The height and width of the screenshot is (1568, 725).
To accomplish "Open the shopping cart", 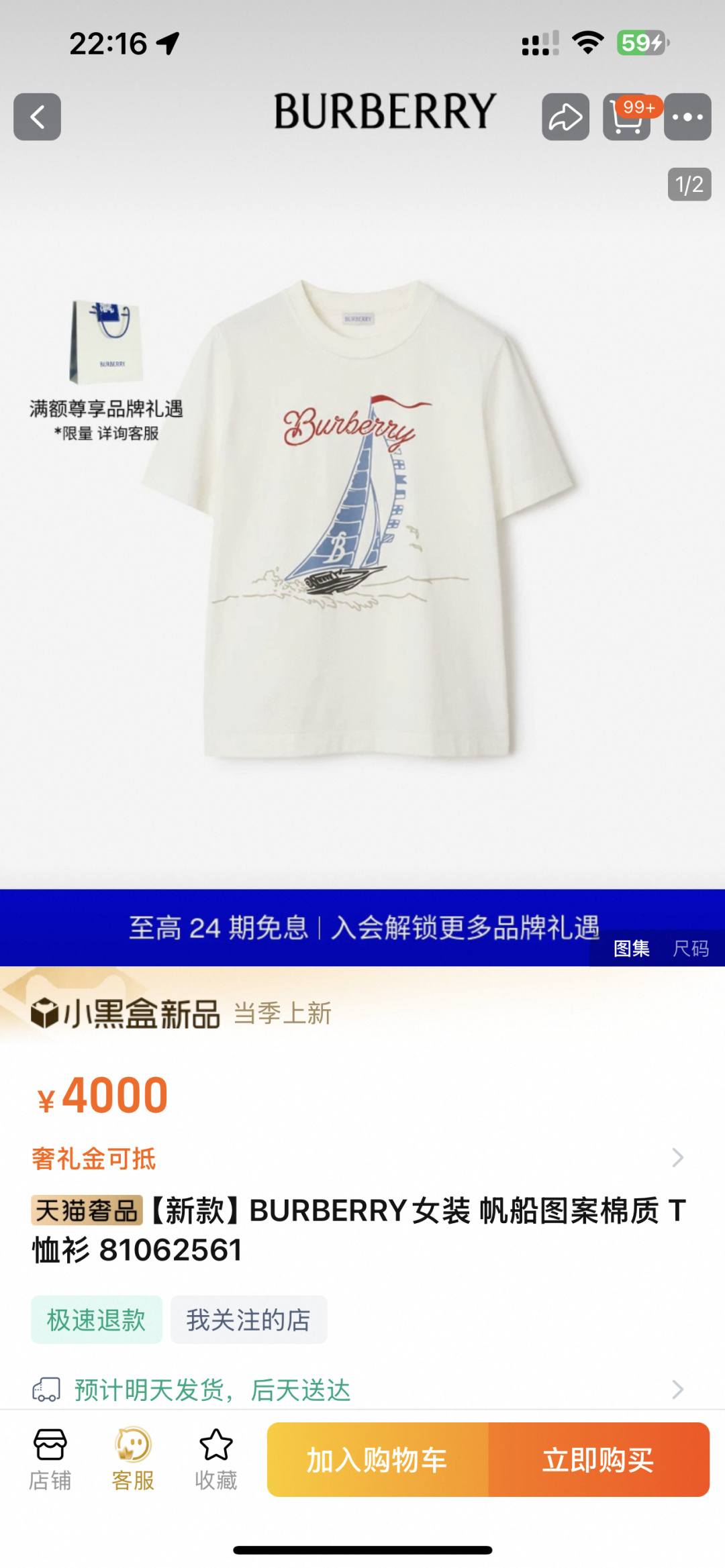I will pos(626,118).
